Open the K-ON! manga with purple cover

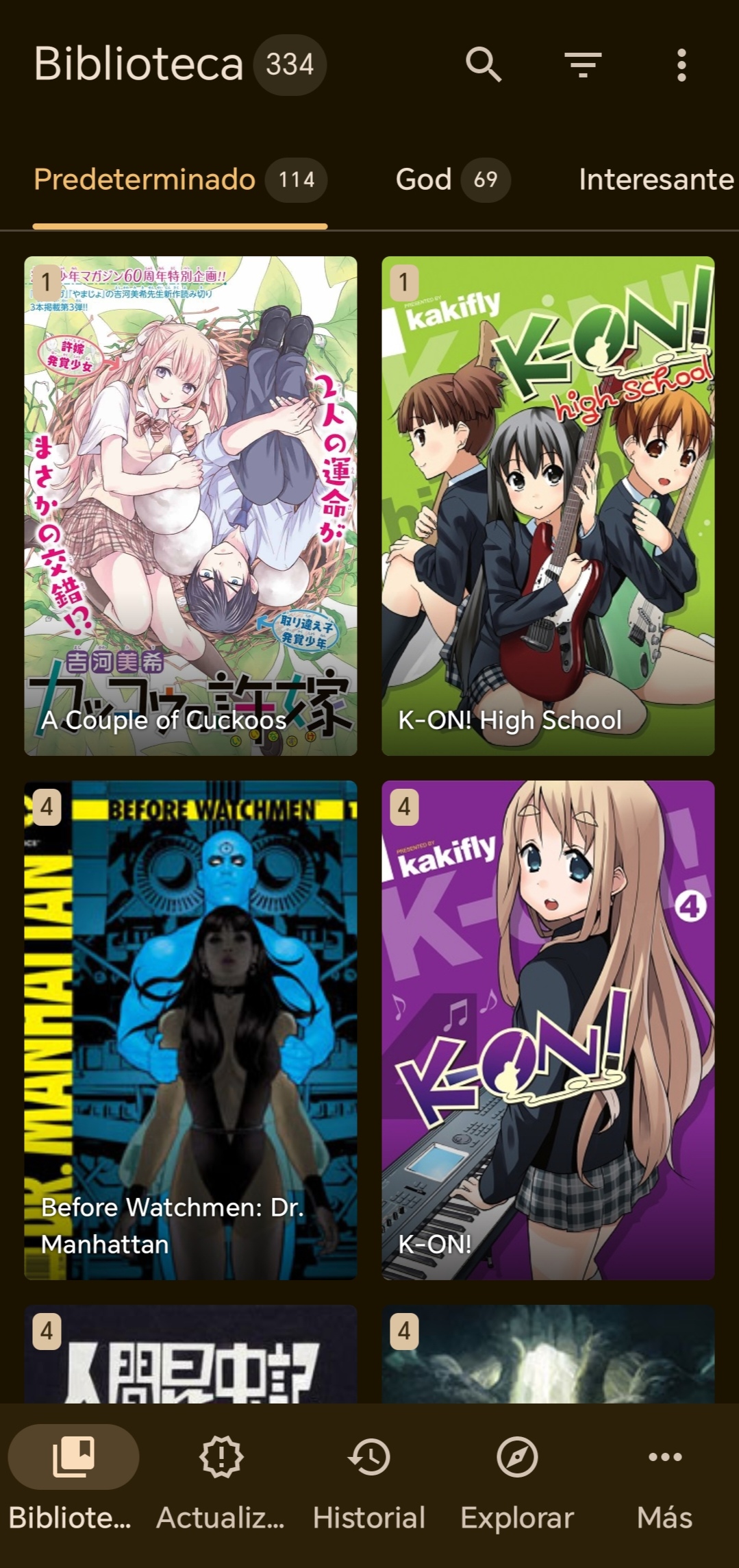(548, 1030)
